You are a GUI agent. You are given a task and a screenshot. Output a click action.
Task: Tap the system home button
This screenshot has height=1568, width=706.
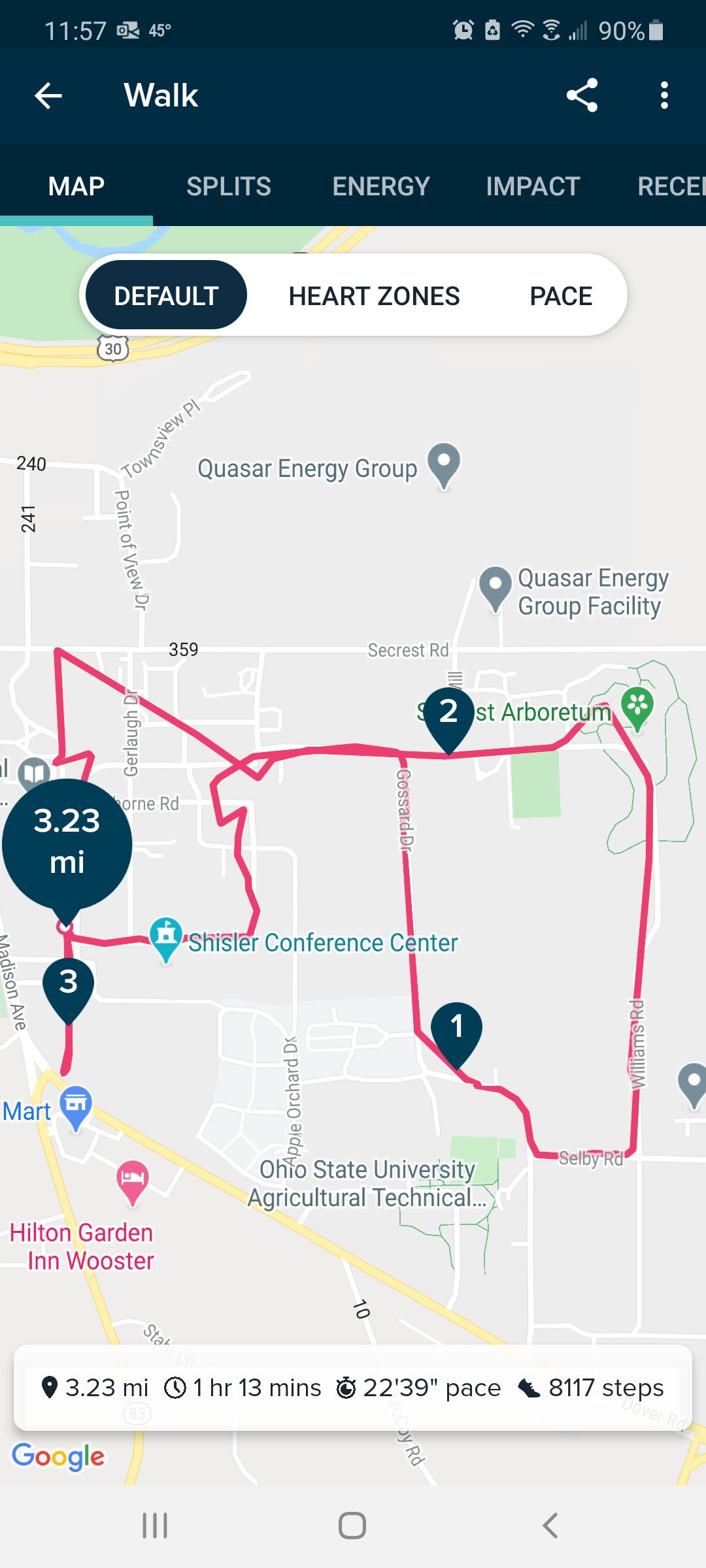click(352, 1526)
